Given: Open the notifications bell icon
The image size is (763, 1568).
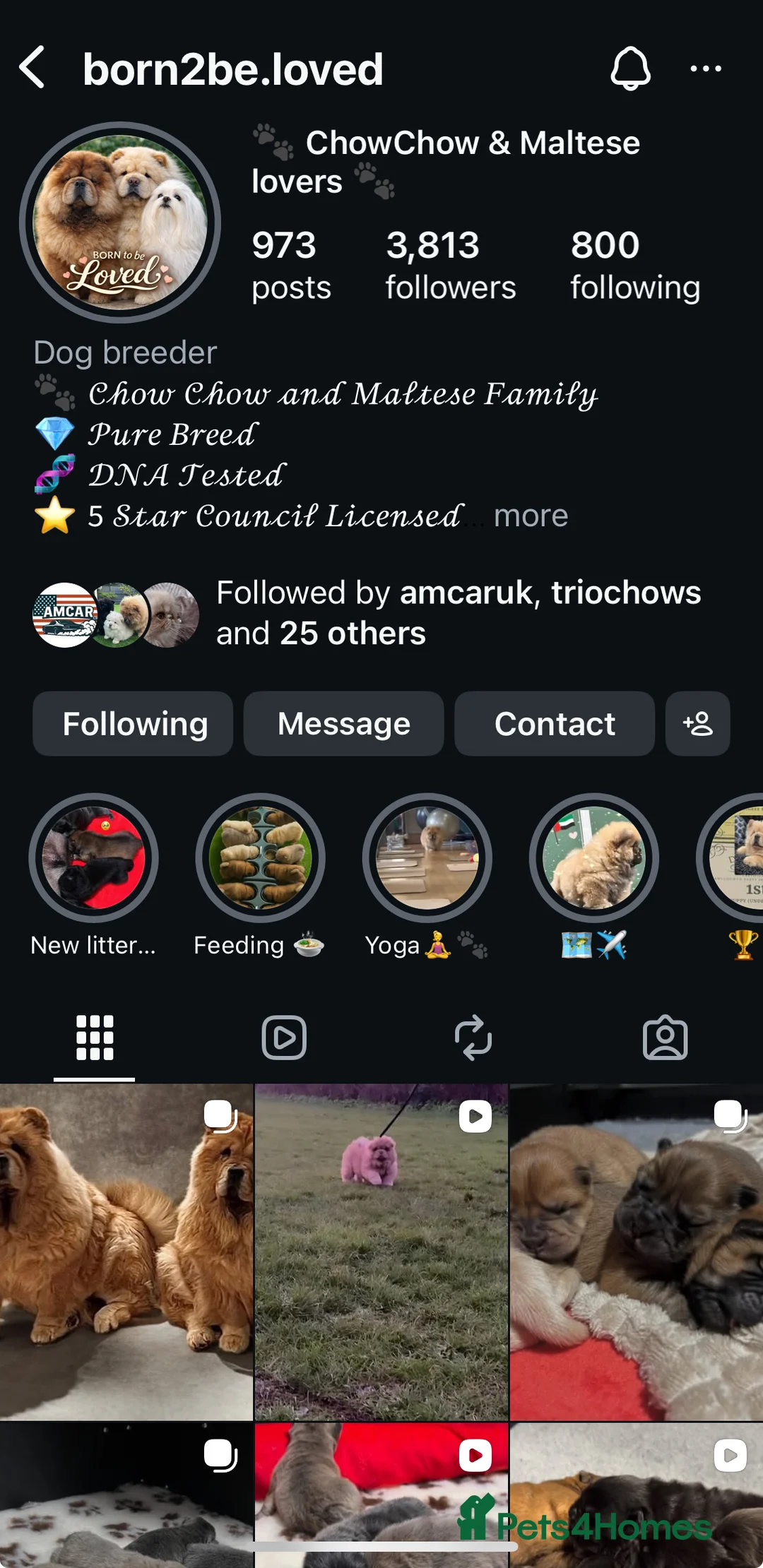Looking at the screenshot, I should pos(631,68).
